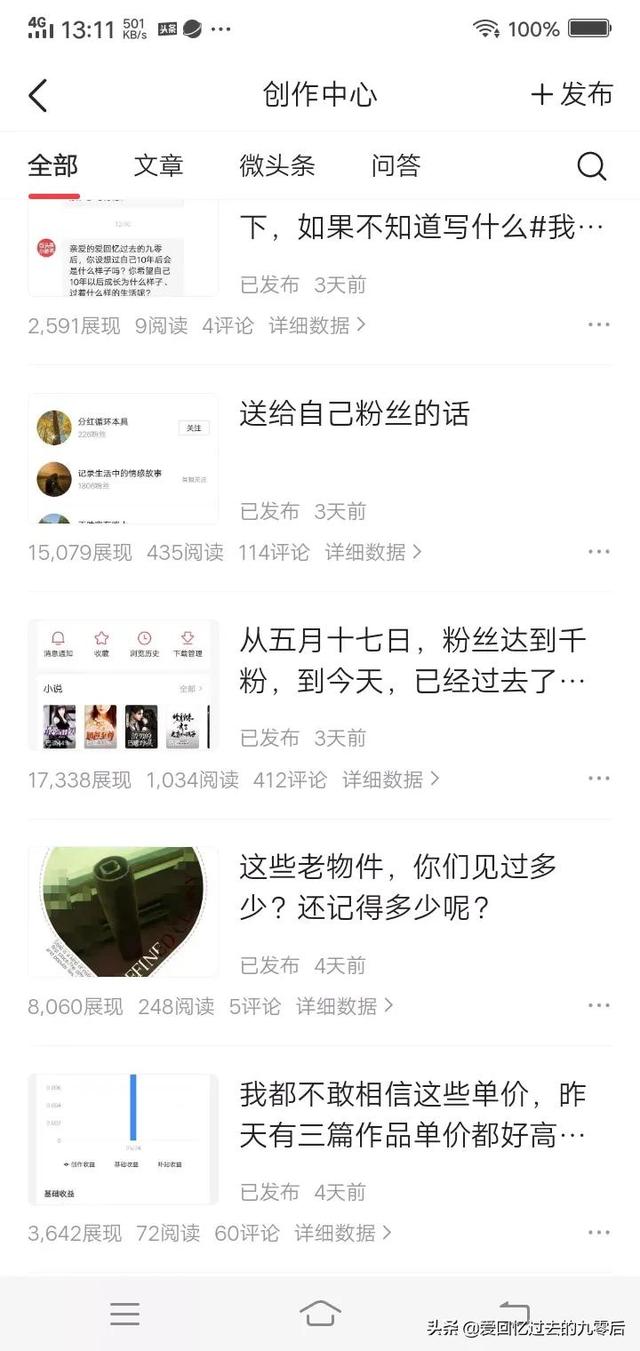The height and width of the screenshot is (1351, 640).
Task: Open more options for the 3,642展现 post
Action: pyautogui.click(x=598, y=1233)
